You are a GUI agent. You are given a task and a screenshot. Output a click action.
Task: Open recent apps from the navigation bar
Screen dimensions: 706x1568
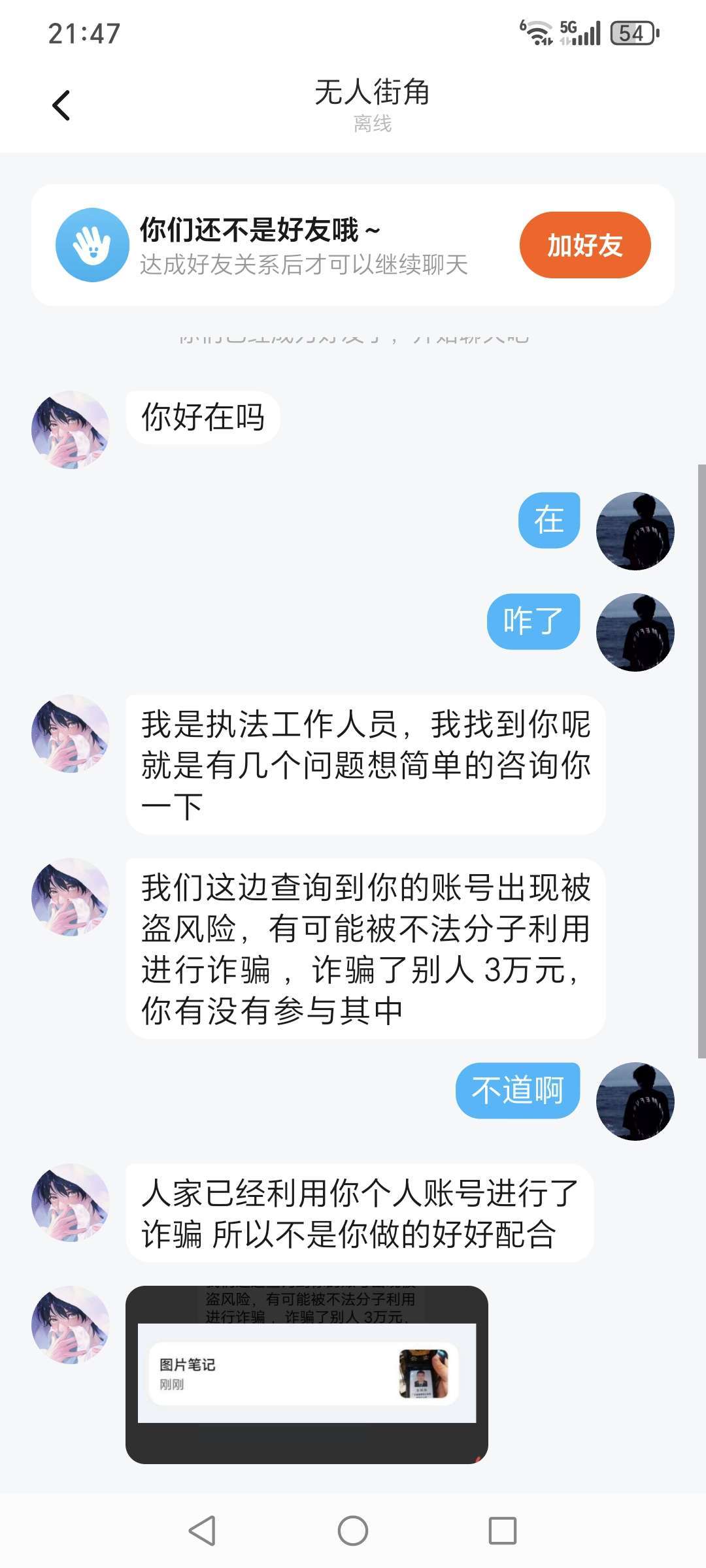coord(502,1530)
